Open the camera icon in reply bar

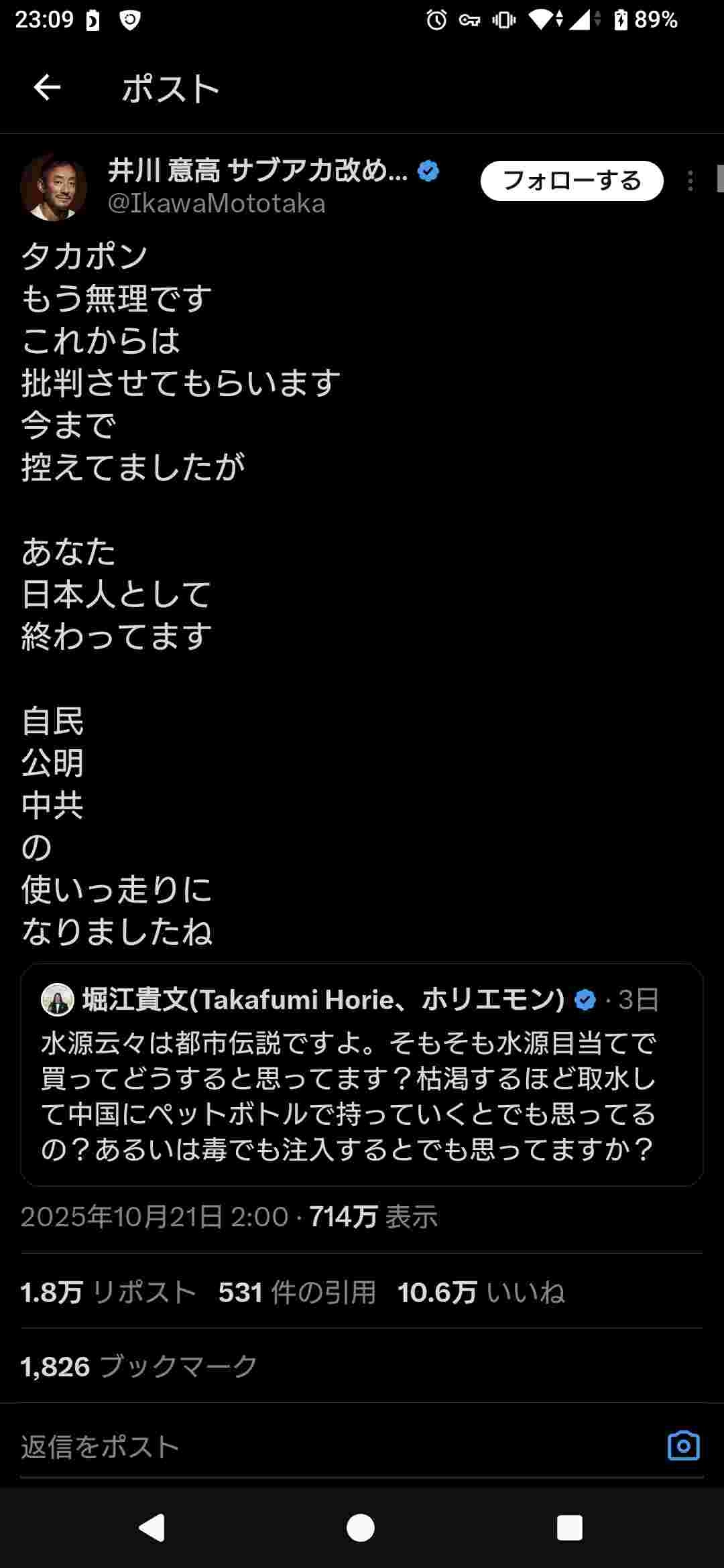tap(683, 1446)
